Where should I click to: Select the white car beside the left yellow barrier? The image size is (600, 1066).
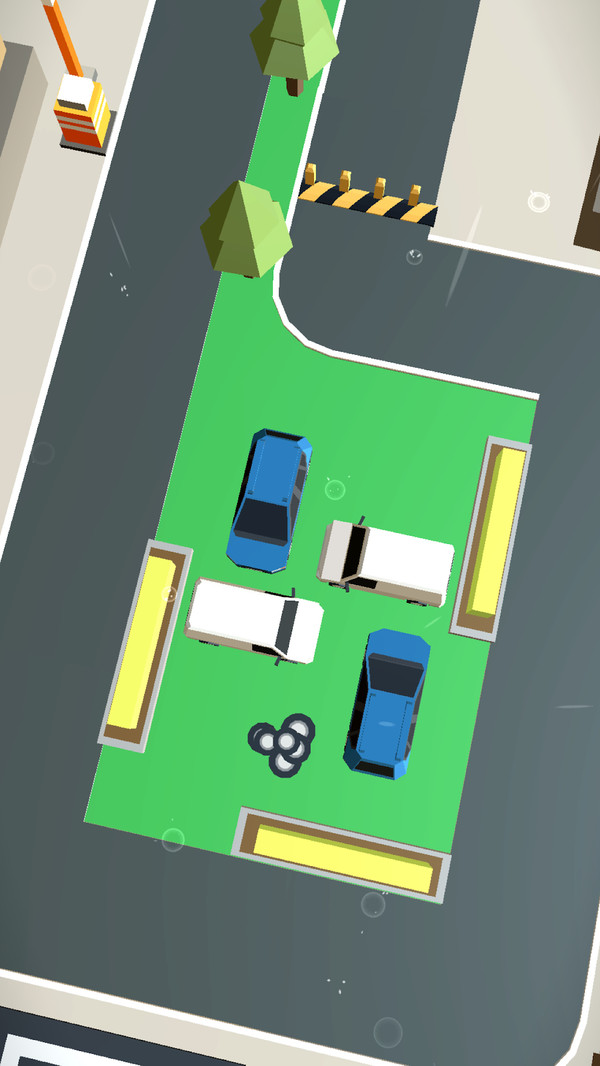click(255, 619)
